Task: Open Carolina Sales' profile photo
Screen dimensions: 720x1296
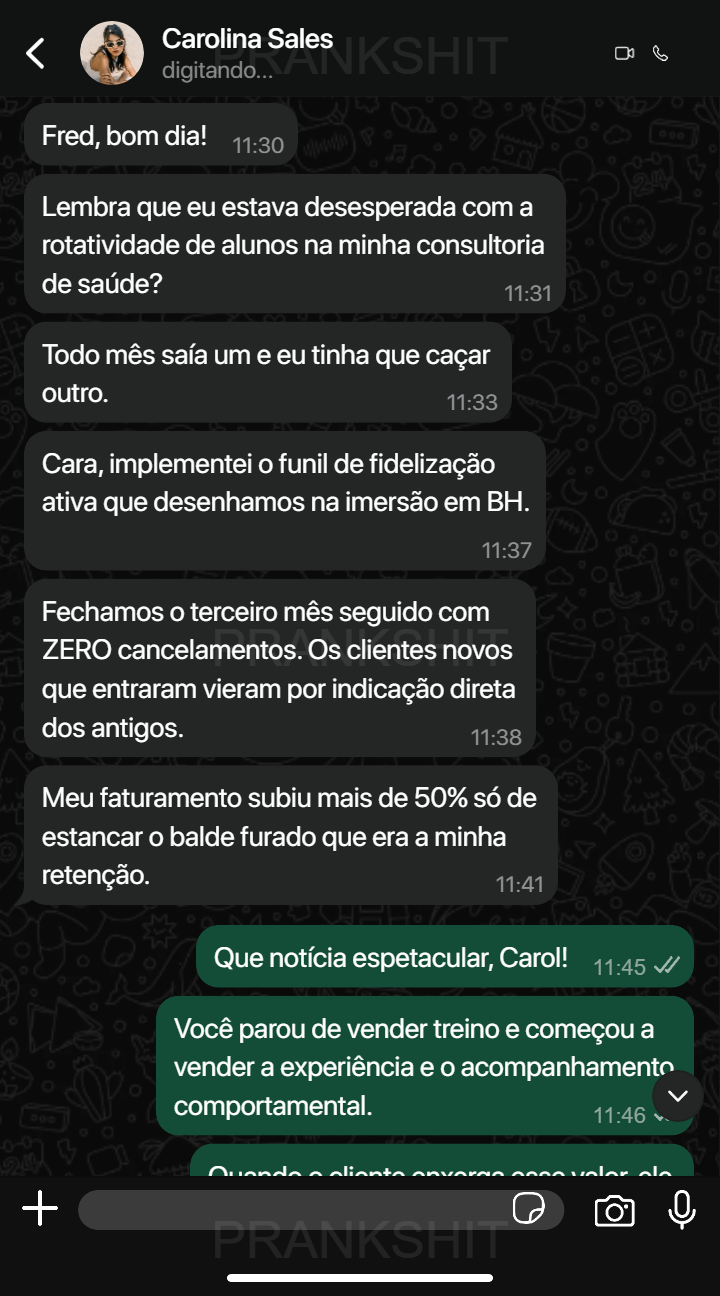Action: point(112,53)
